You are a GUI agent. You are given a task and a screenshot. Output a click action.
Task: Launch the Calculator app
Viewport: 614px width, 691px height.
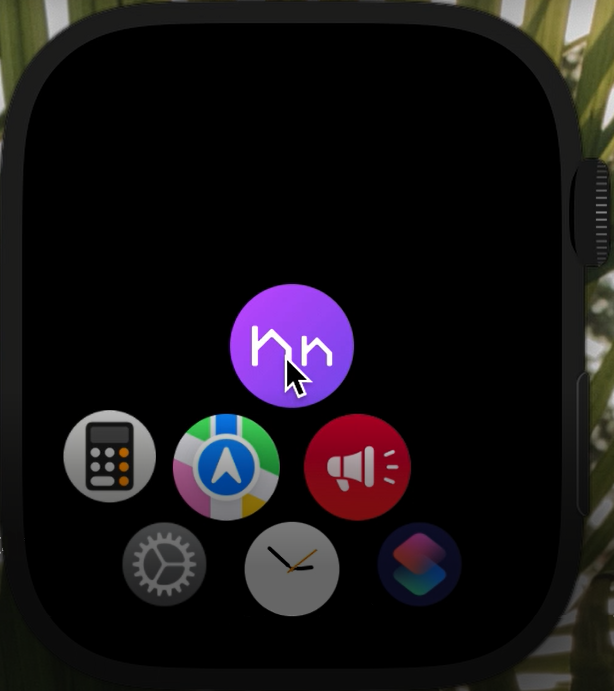(x=110, y=456)
